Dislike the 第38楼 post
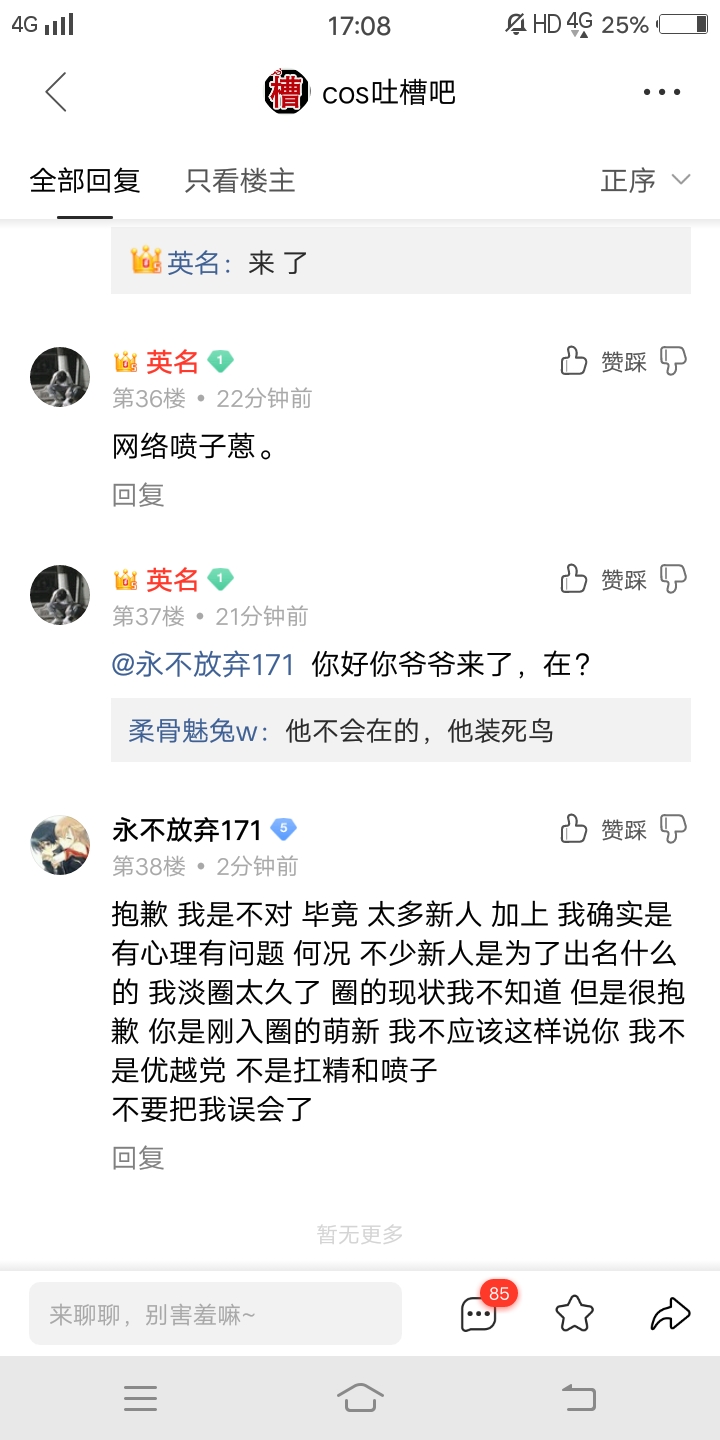The width and height of the screenshot is (720, 1440). tap(674, 829)
